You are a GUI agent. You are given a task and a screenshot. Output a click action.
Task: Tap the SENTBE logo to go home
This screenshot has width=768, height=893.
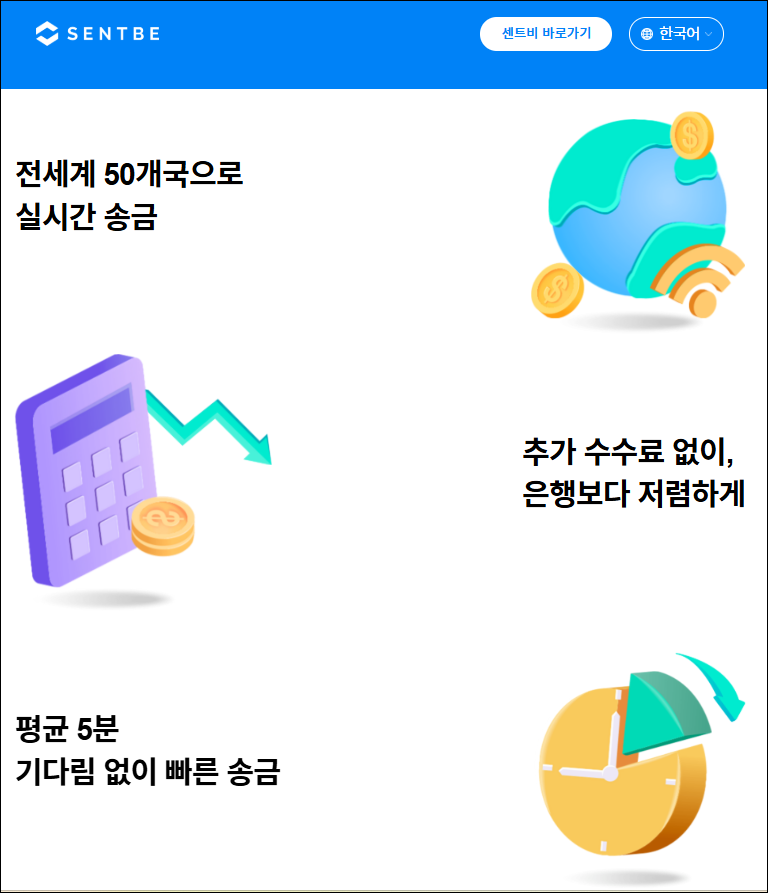97,34
